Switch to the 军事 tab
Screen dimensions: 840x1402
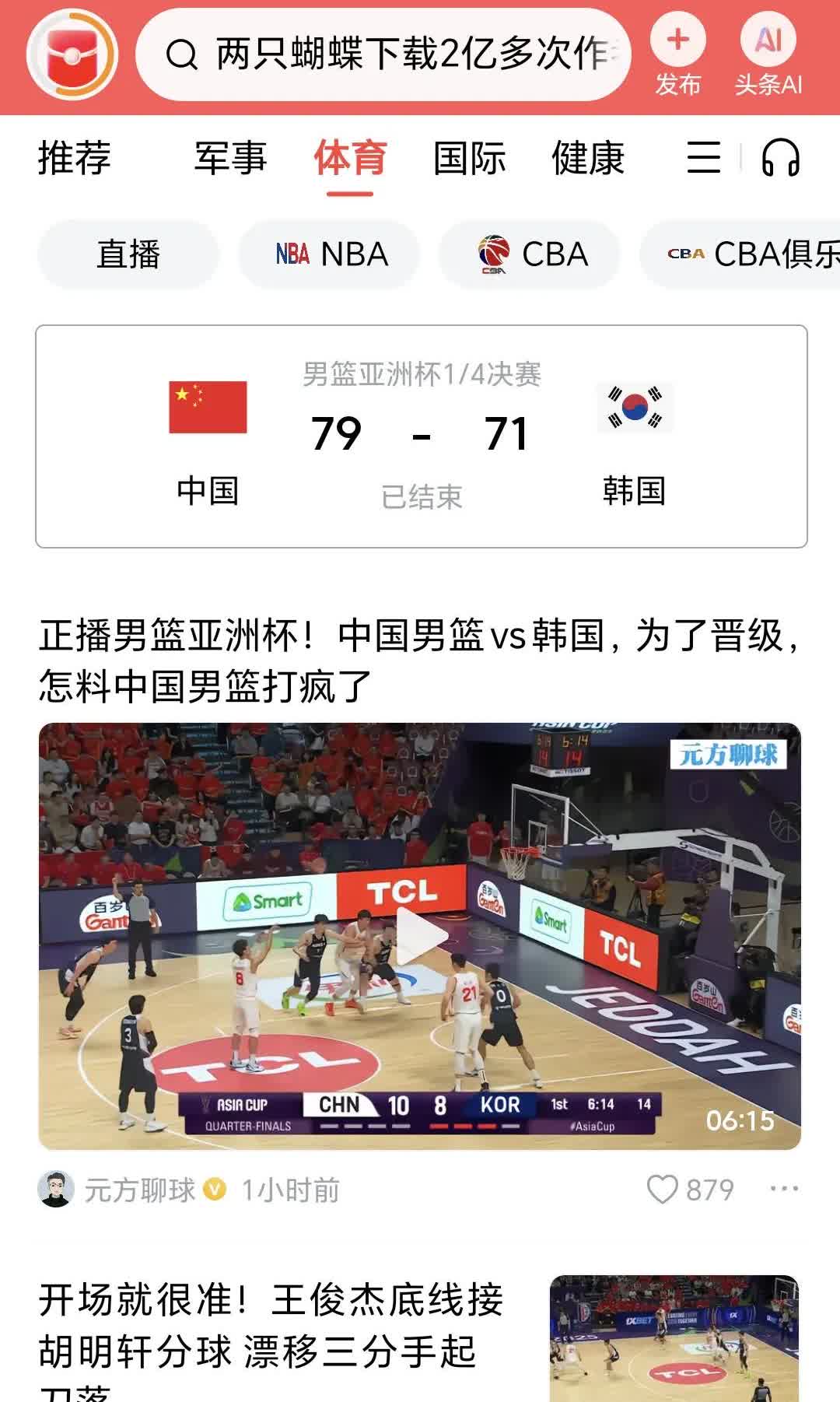[x=230, y=158]
